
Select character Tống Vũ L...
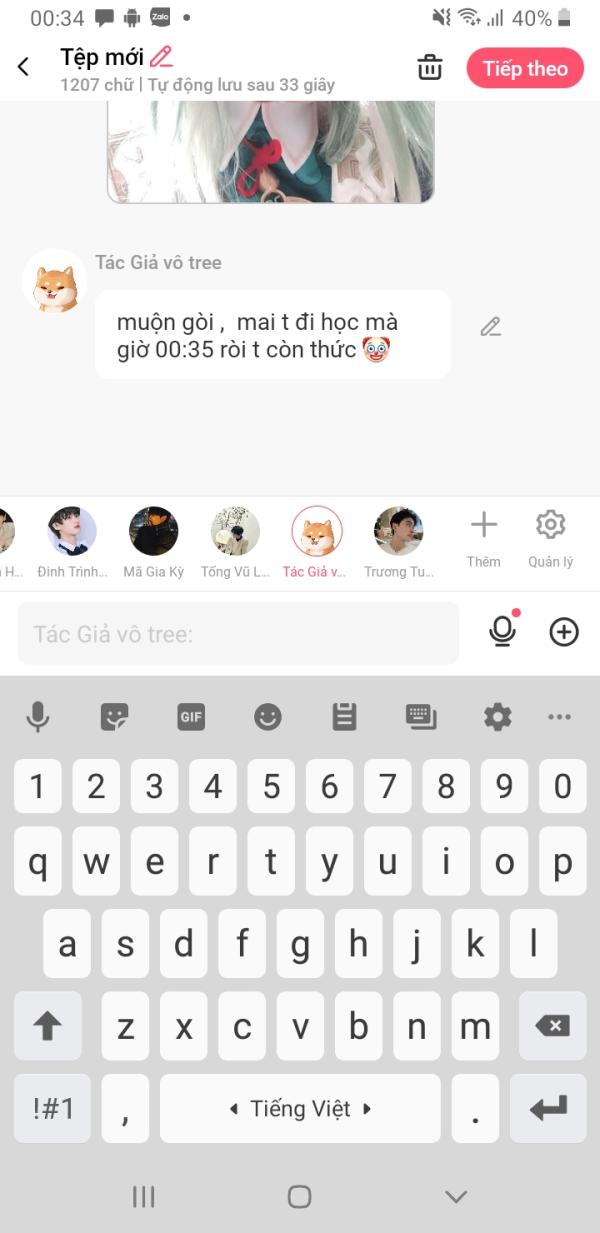(x=235, y=532)
